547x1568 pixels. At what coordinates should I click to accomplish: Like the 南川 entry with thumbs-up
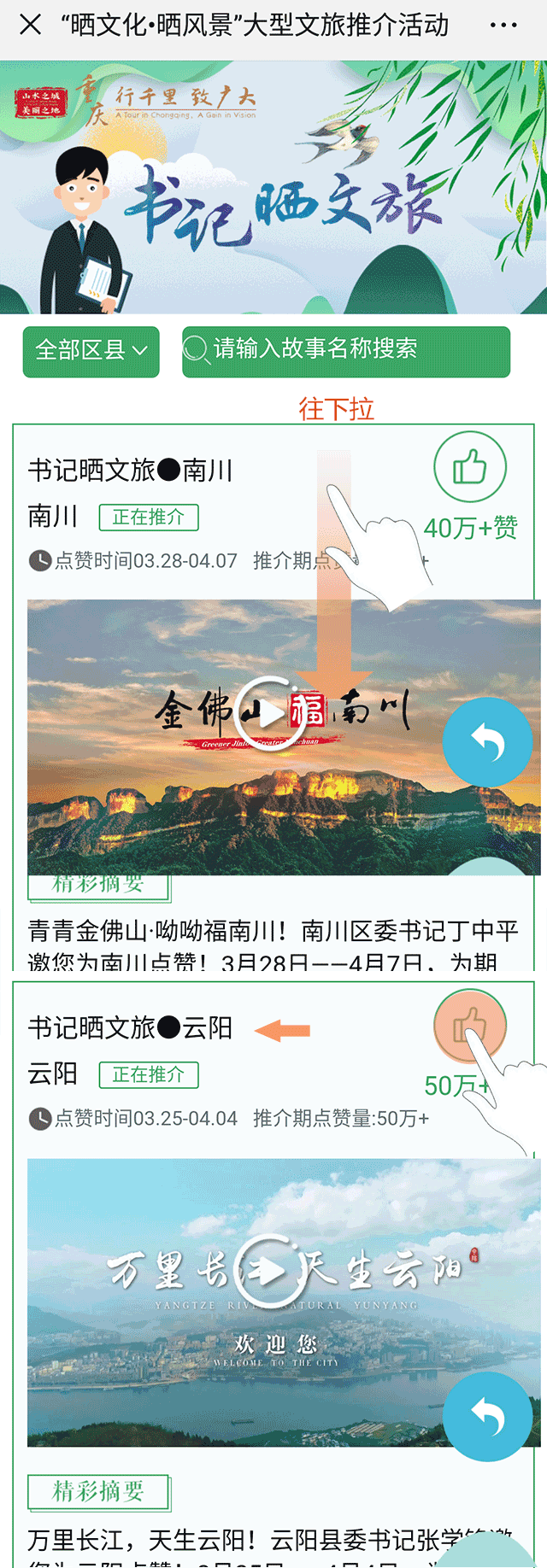[470, 467]
